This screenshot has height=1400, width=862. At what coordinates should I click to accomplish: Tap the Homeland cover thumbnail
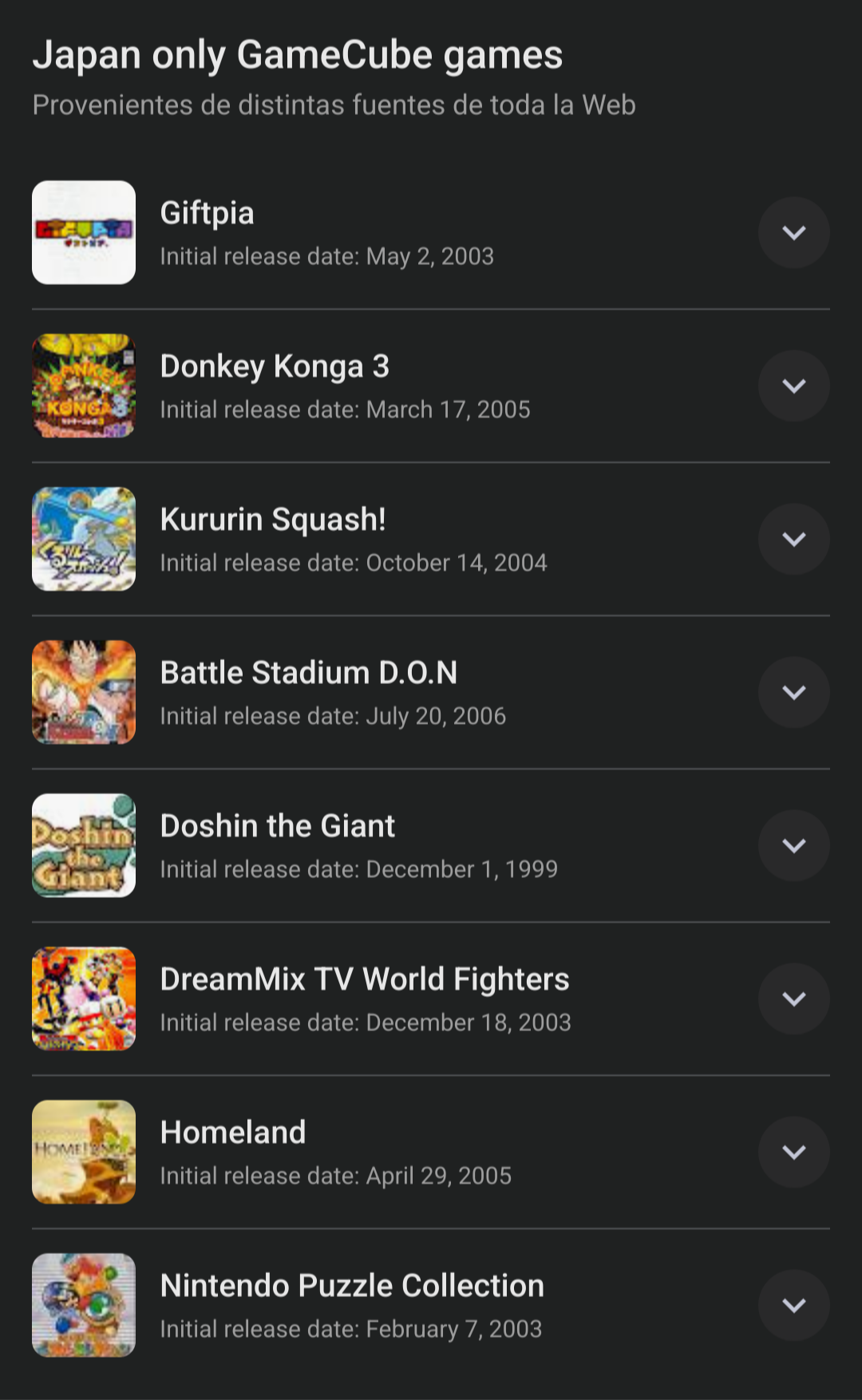point(84,1152)
